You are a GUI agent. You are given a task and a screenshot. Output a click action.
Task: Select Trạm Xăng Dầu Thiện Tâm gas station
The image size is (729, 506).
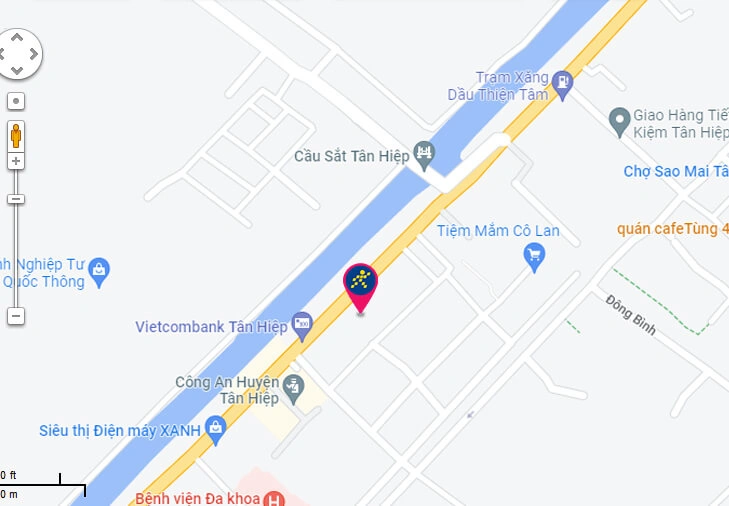pyautogui.click(x=563, y=84)
